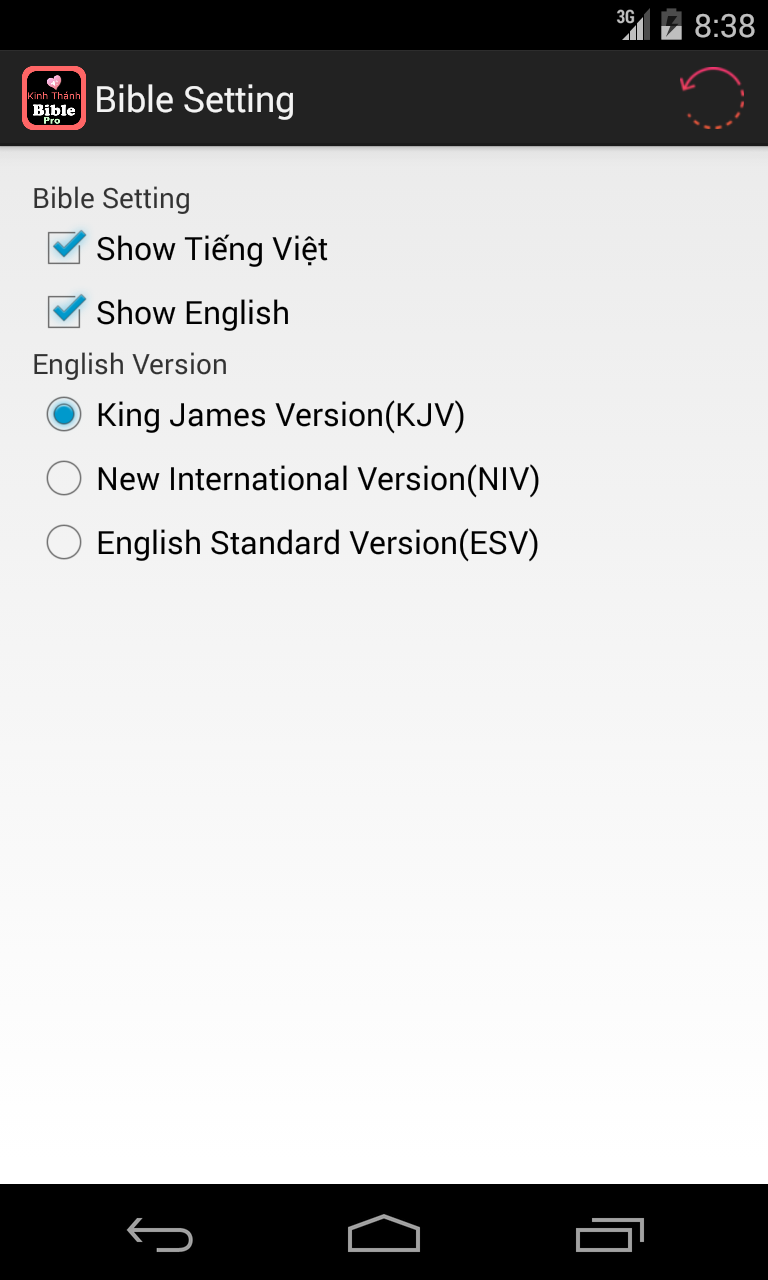
Task: Uncheck the Show Tiếng Việt checkbox
Action: click(65, 248)
